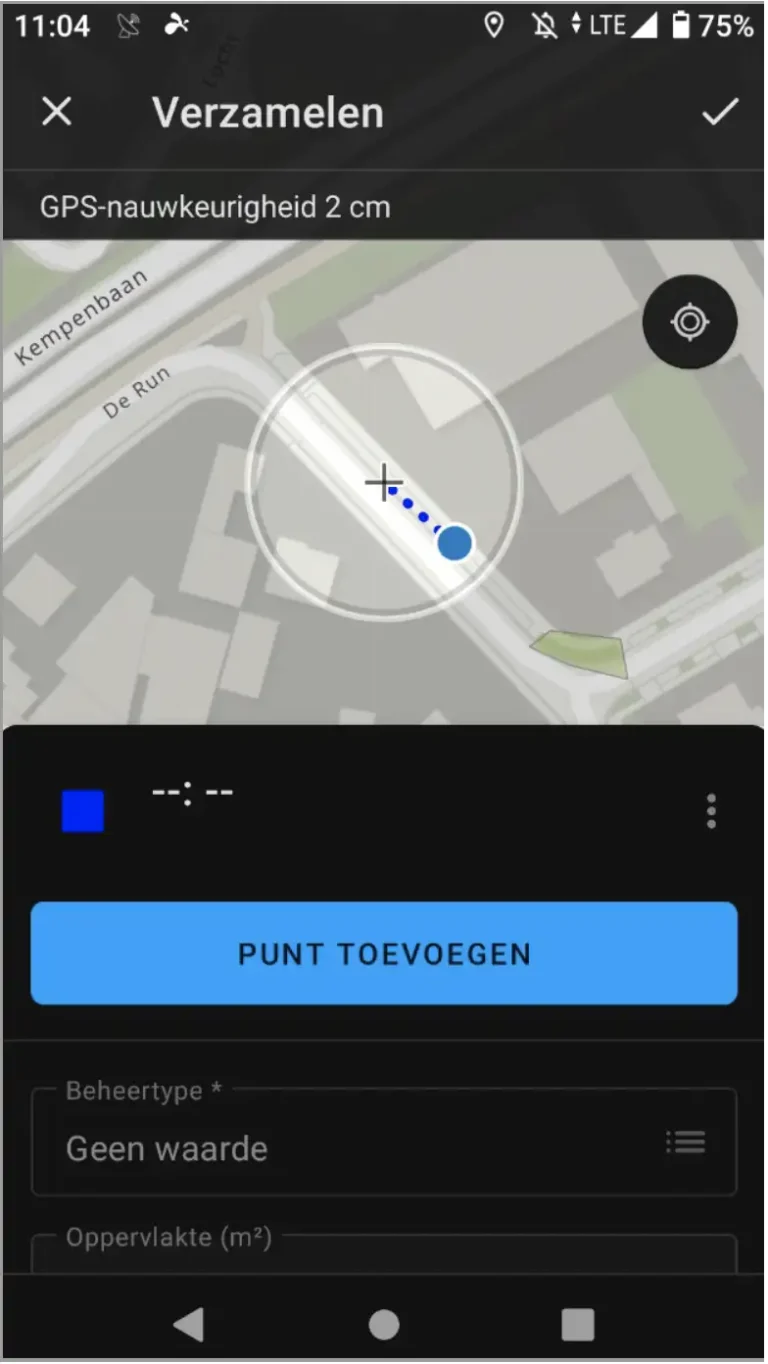The height and width of the screenshot is (1364, 768).
Task: Focus the Oppervlakte (m²) field
Action: [x=384, y=1256]
